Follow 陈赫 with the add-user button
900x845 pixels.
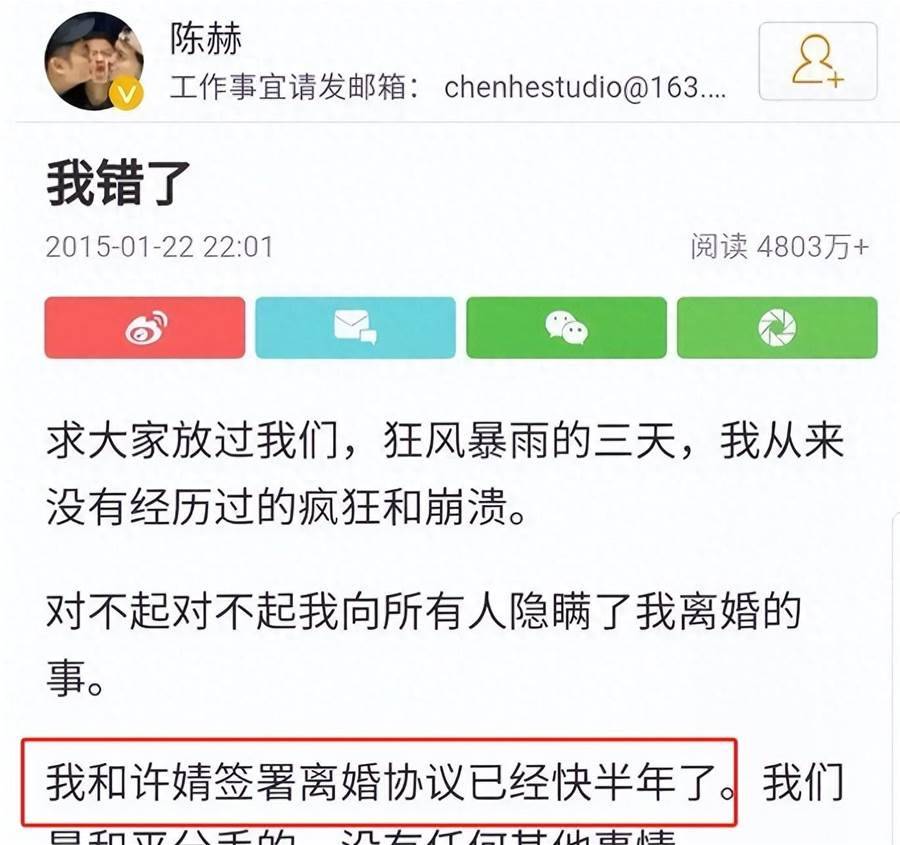click(817, 62)
